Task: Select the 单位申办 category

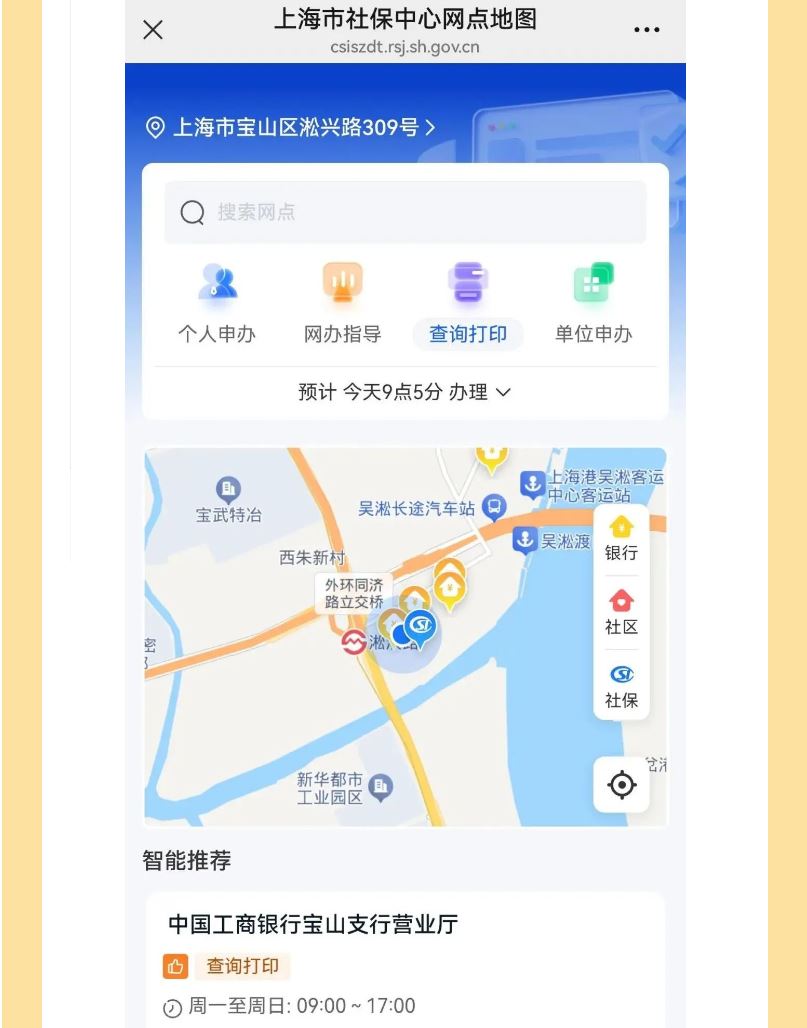Action: click(594, 301)
